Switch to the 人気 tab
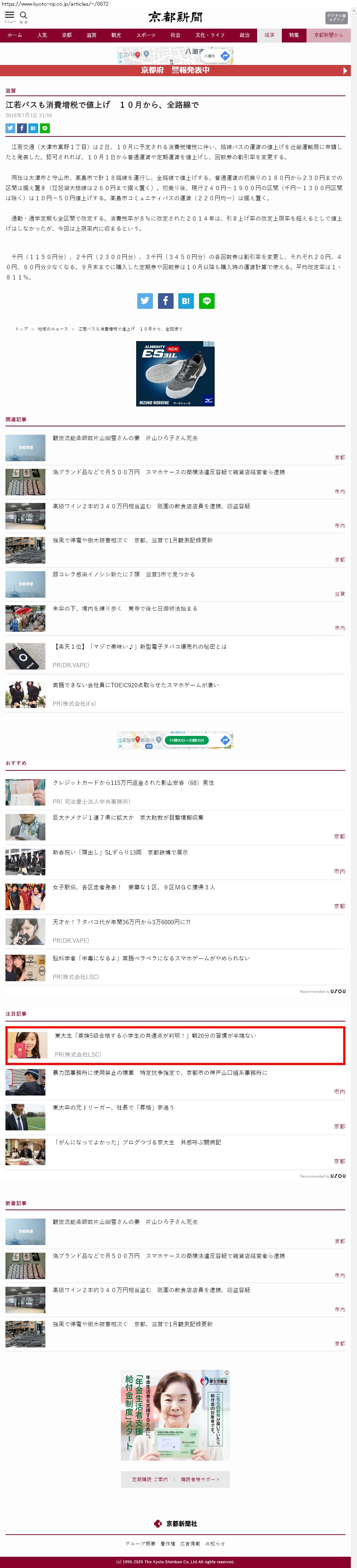Screen dimensions: 357x1568 click(42, 35)
